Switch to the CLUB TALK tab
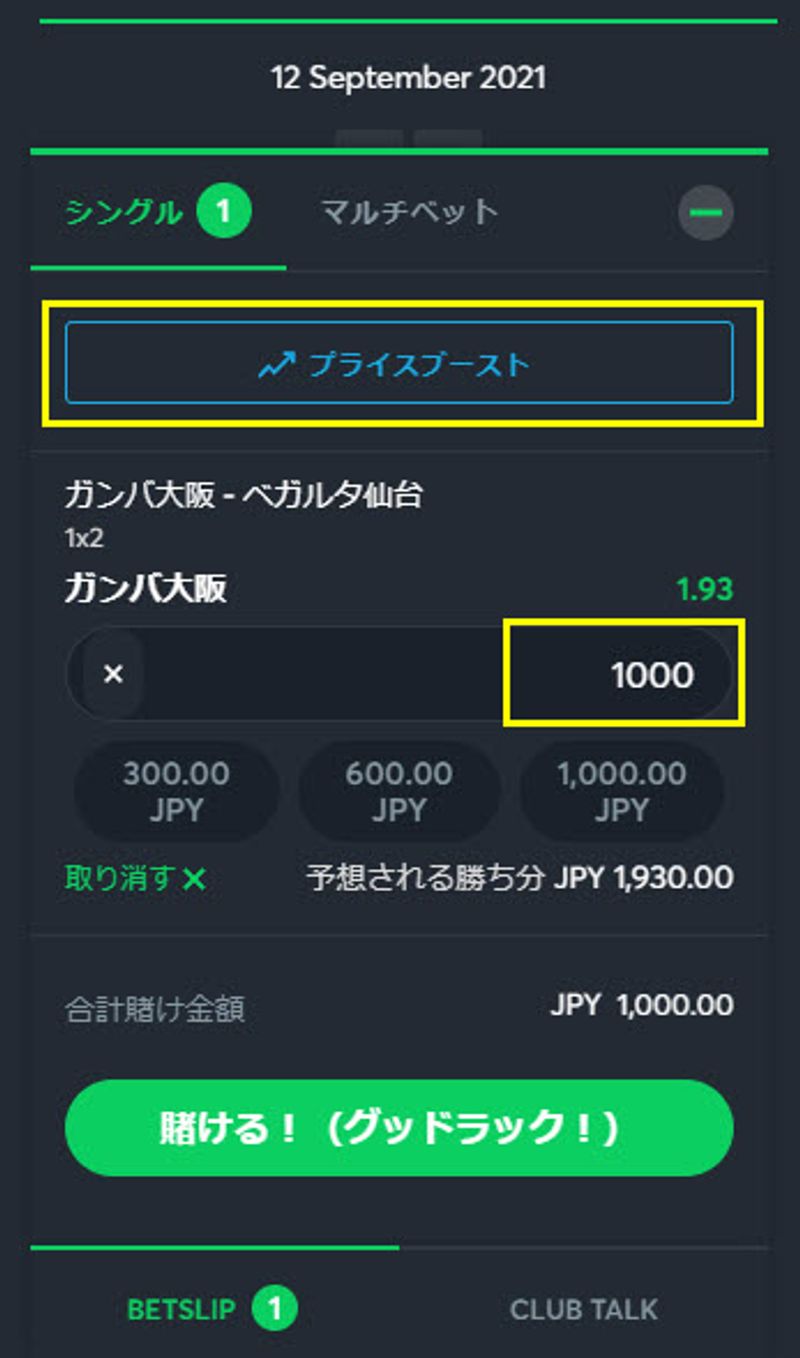Viewport: 800px width, 1358px height. (x=585, y=1307)
